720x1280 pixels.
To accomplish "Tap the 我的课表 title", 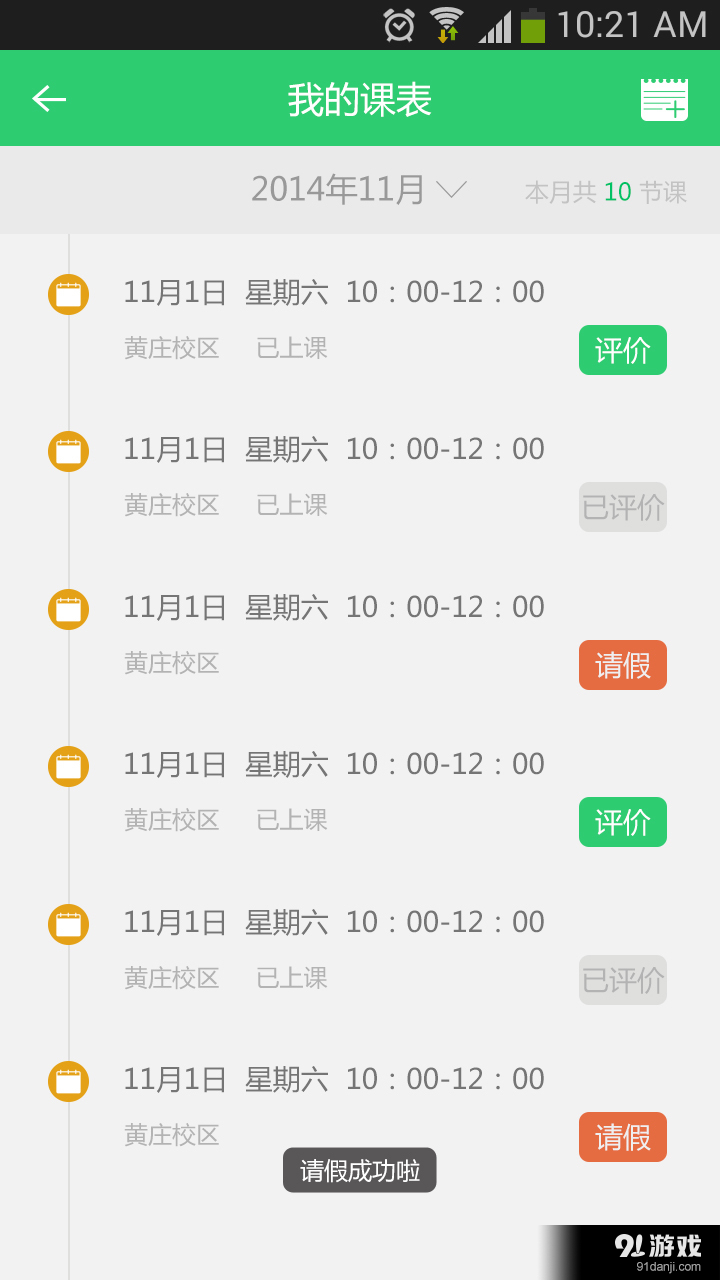I will tap(360, 98).
